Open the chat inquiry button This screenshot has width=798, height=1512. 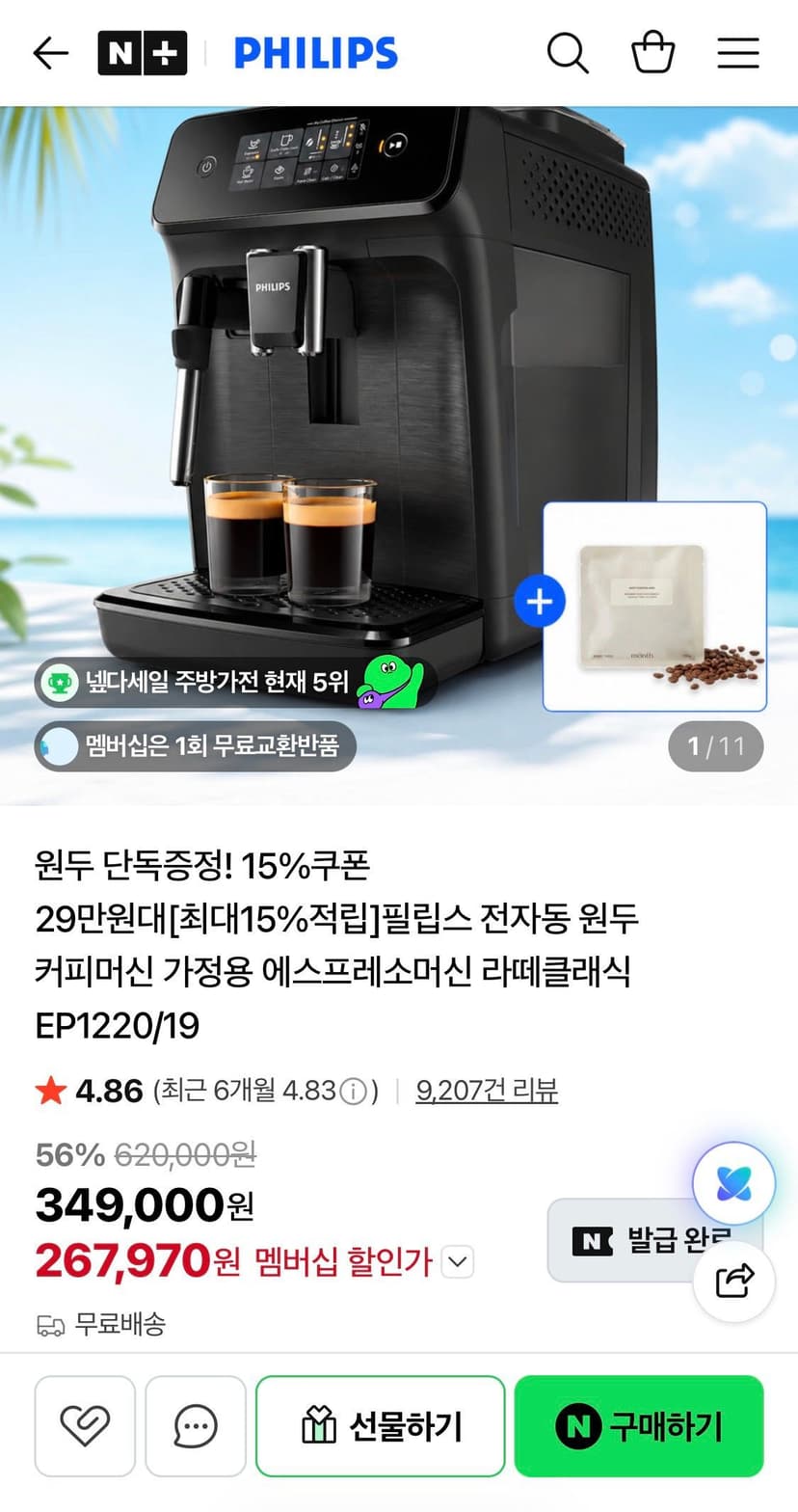click(x=196, y=1425)
